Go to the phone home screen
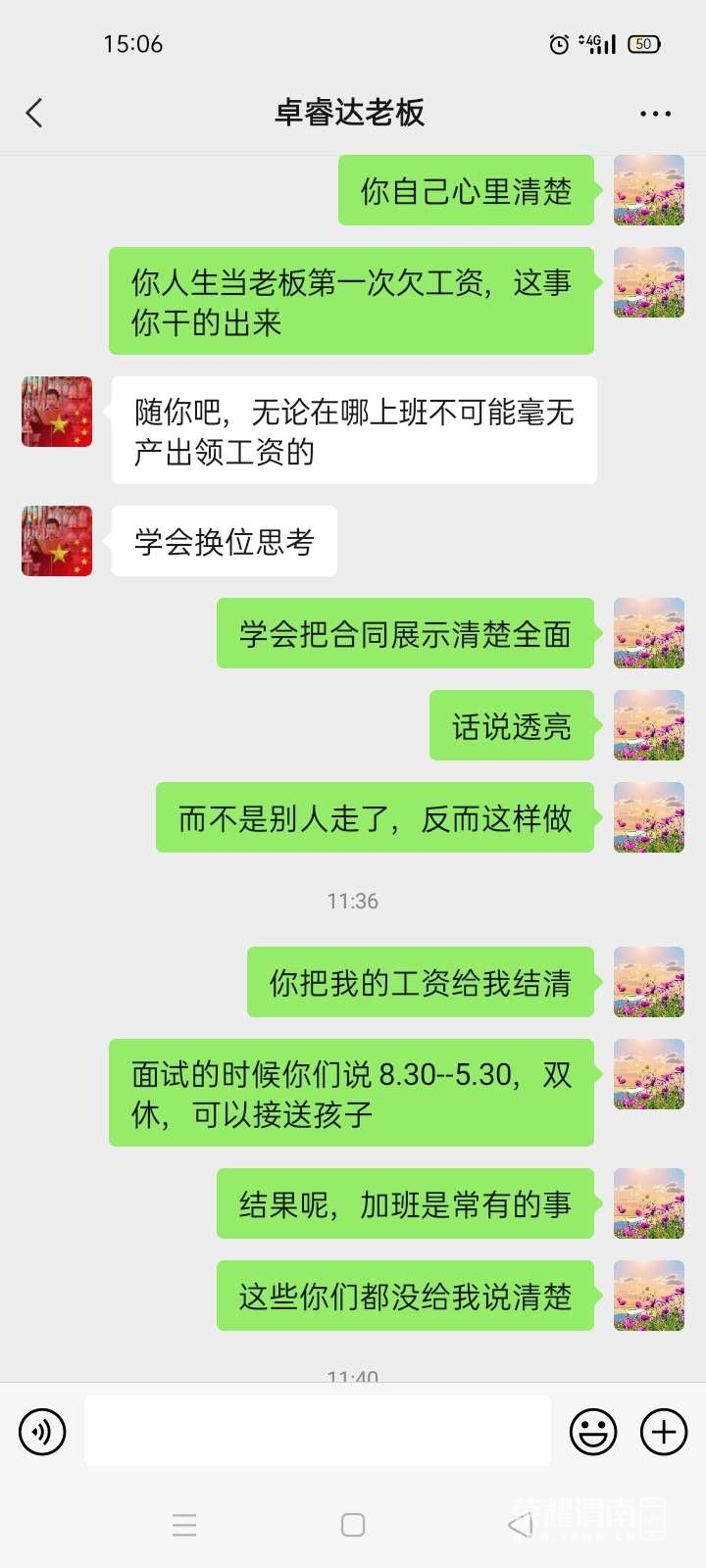This screenshot has width=706, height=1568. pyautogui.click(x=353, y=1524)
